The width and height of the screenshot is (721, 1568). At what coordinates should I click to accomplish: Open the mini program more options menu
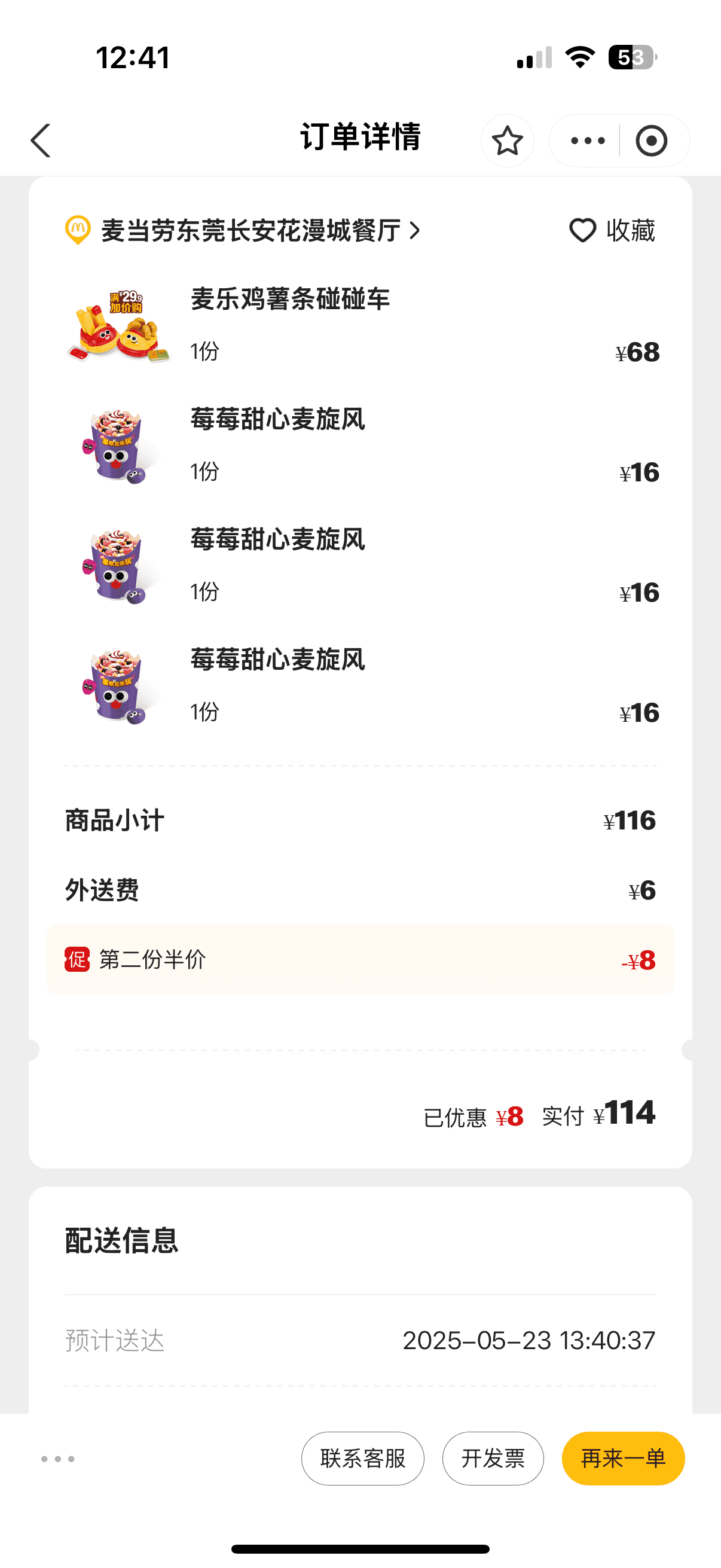(587, 141)
